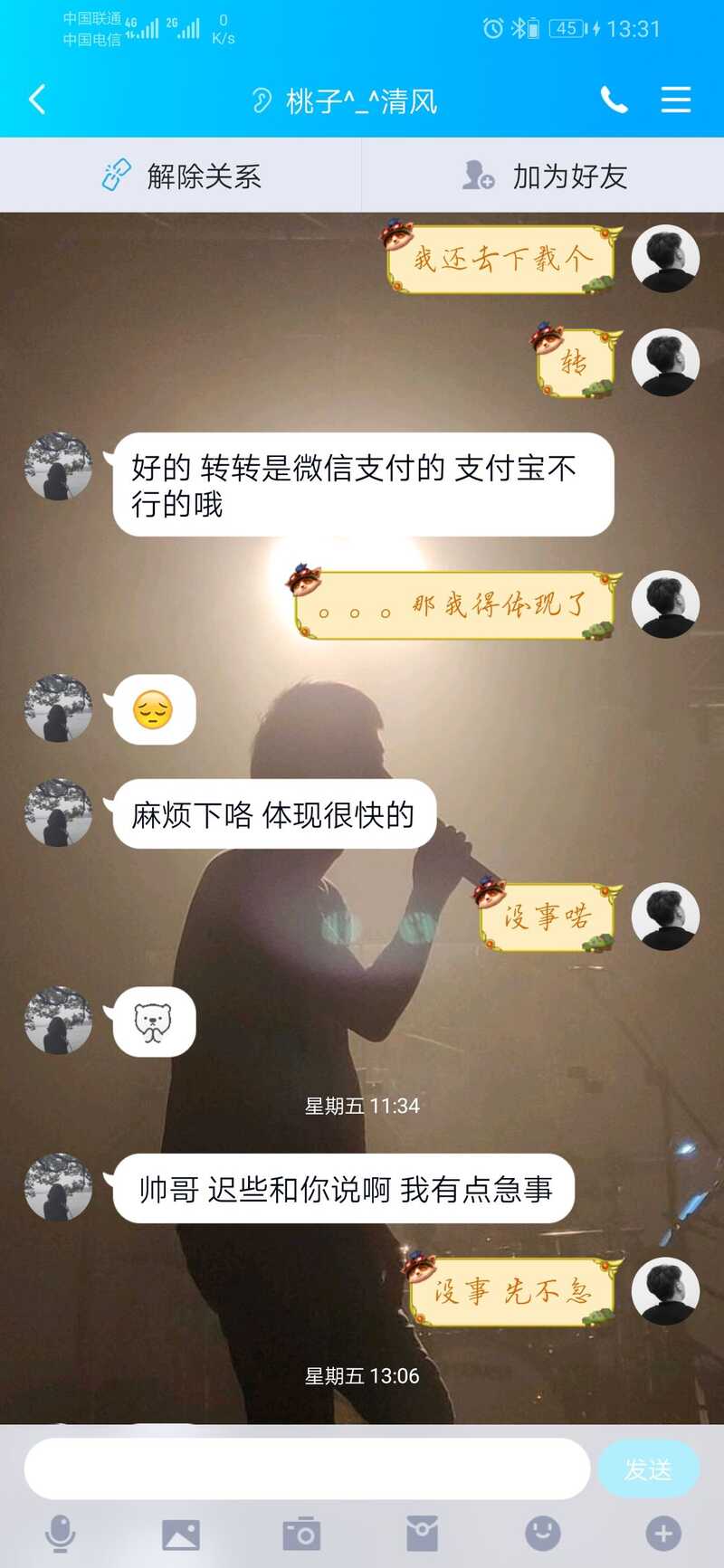Tap 加为好友 to add as friend

coord(543,176)
